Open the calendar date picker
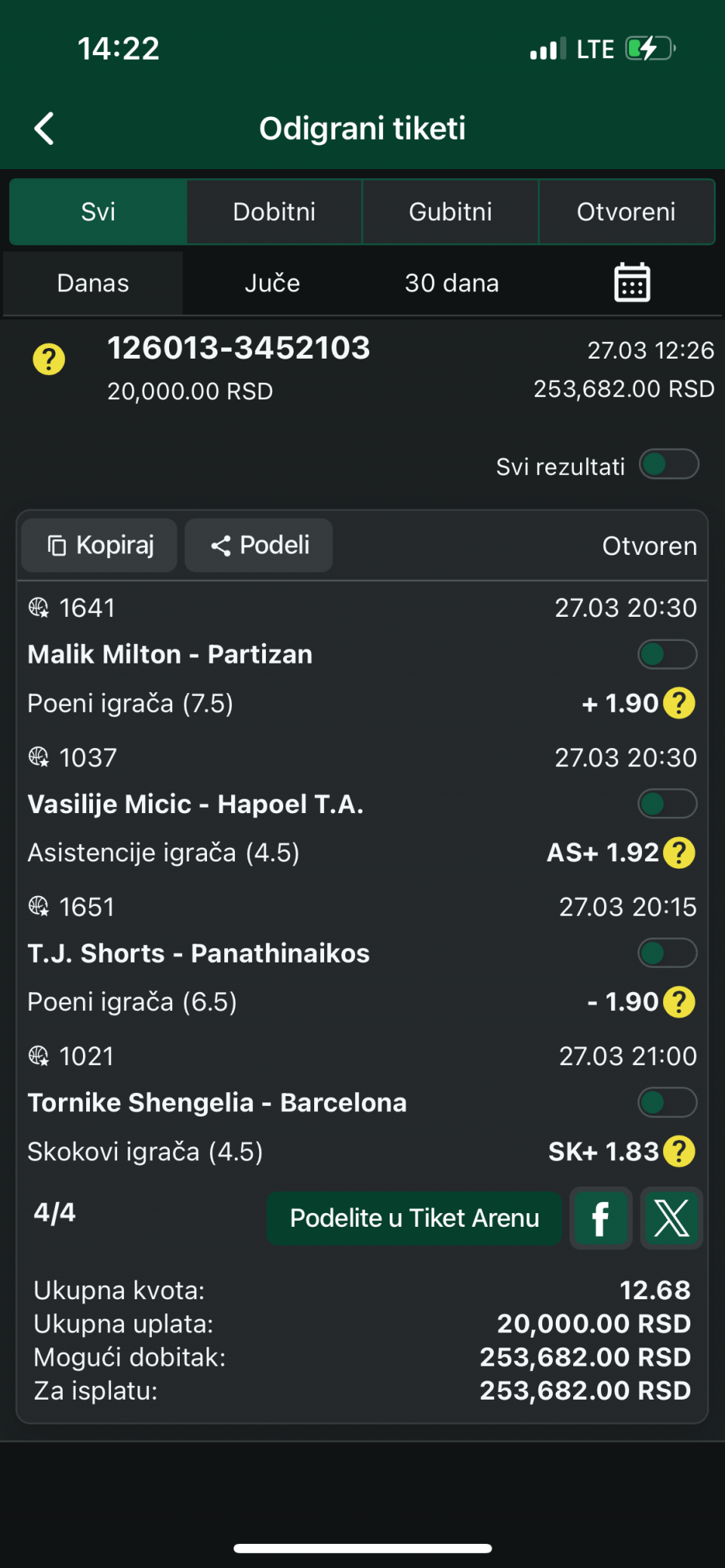This screenshot has height=1568, width=725. coord(632,283)
